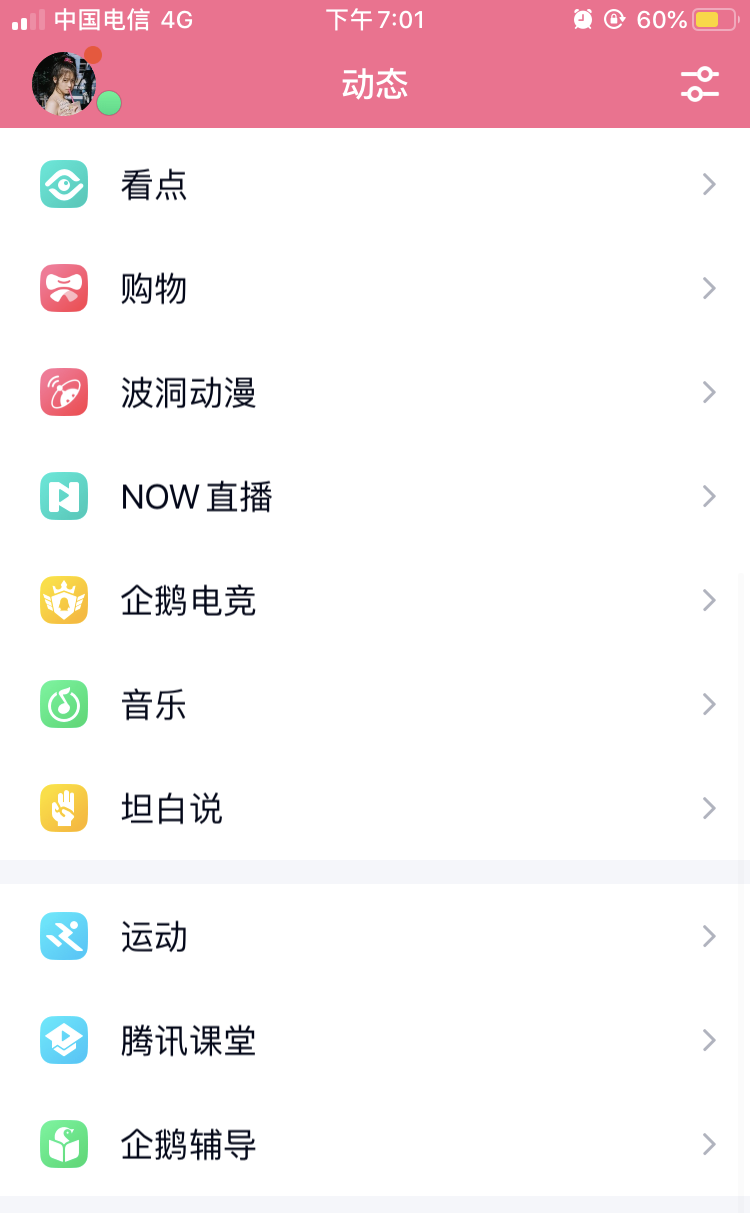The height and width of the screenshot is (1213, 750).
Task: Launch NOW直播
Action: click(x=375, y=496)
